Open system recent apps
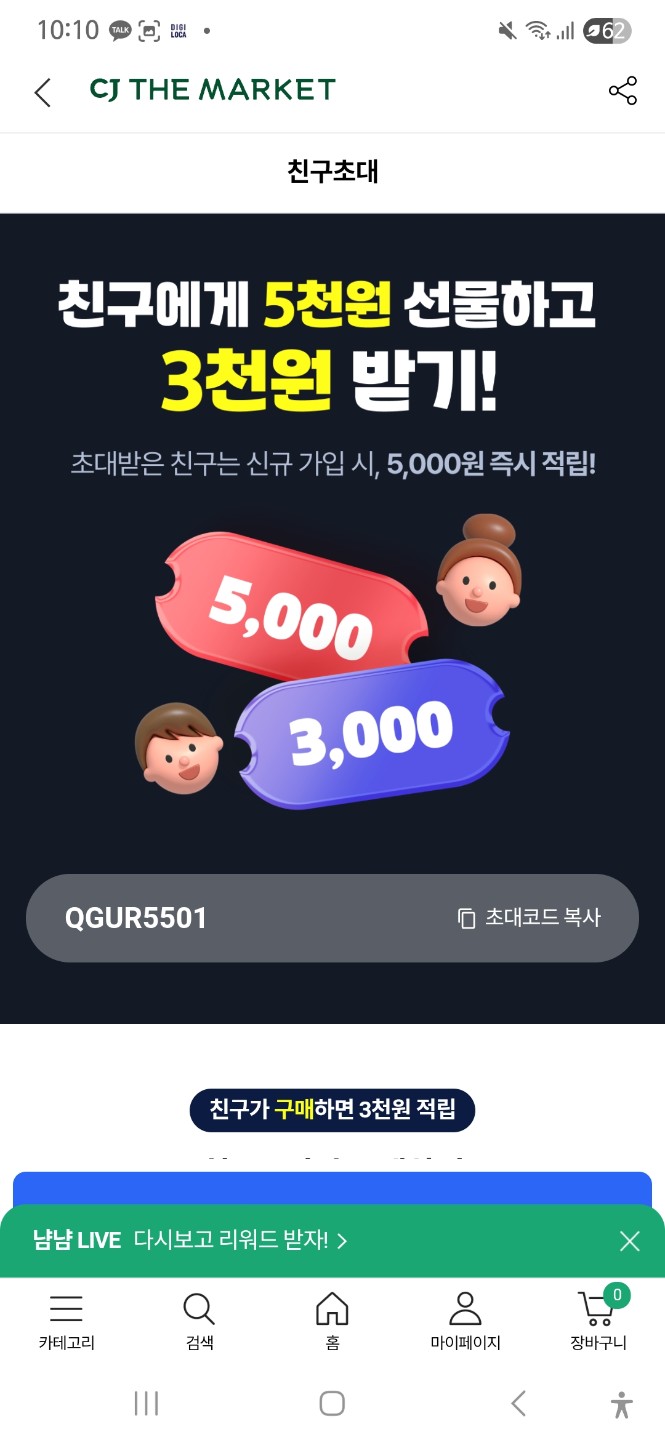The height and width of the screenshot is (1440, 665). (x=146, y=1404)
